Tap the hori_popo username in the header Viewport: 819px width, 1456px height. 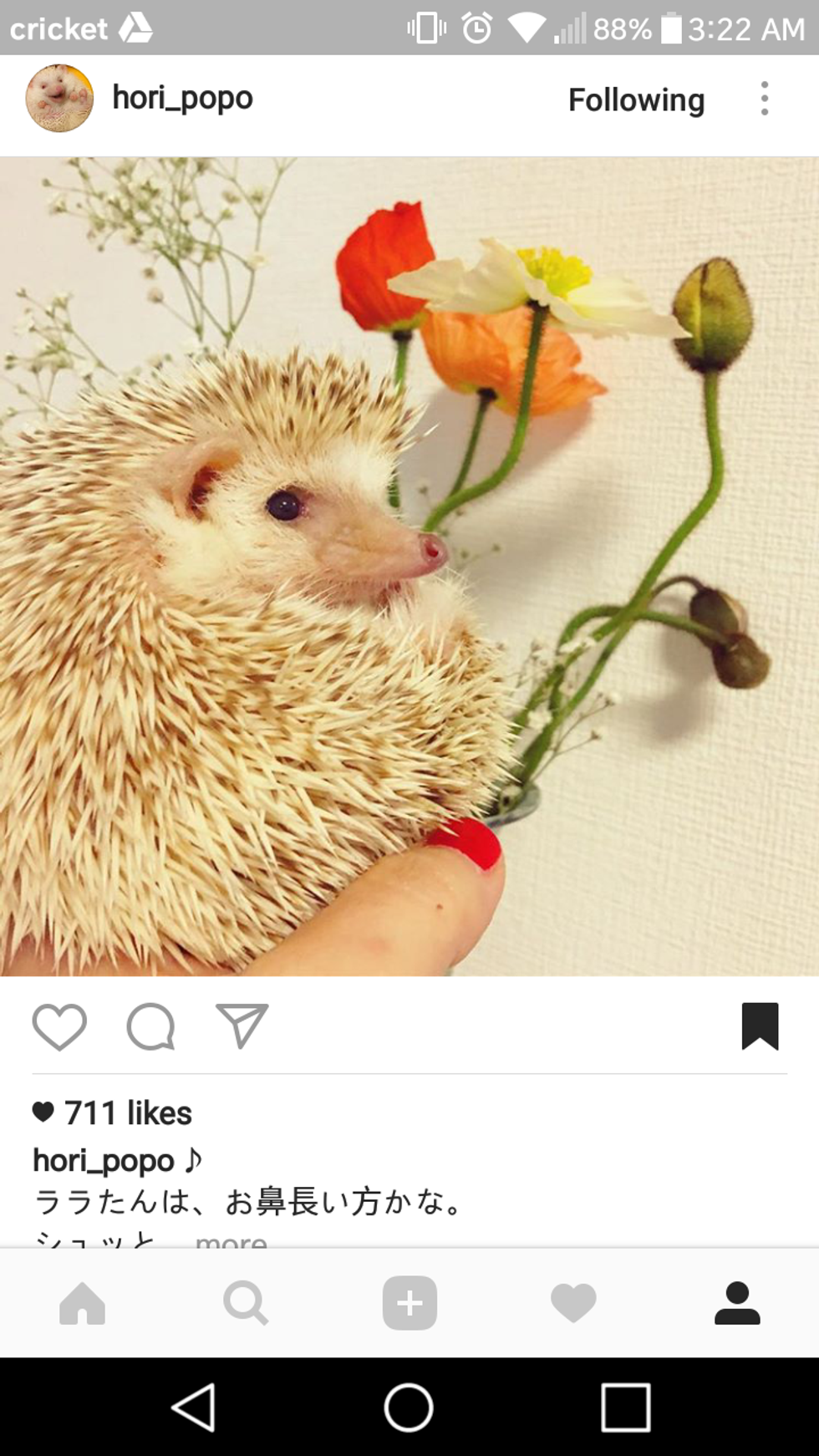tap(182, 99)
